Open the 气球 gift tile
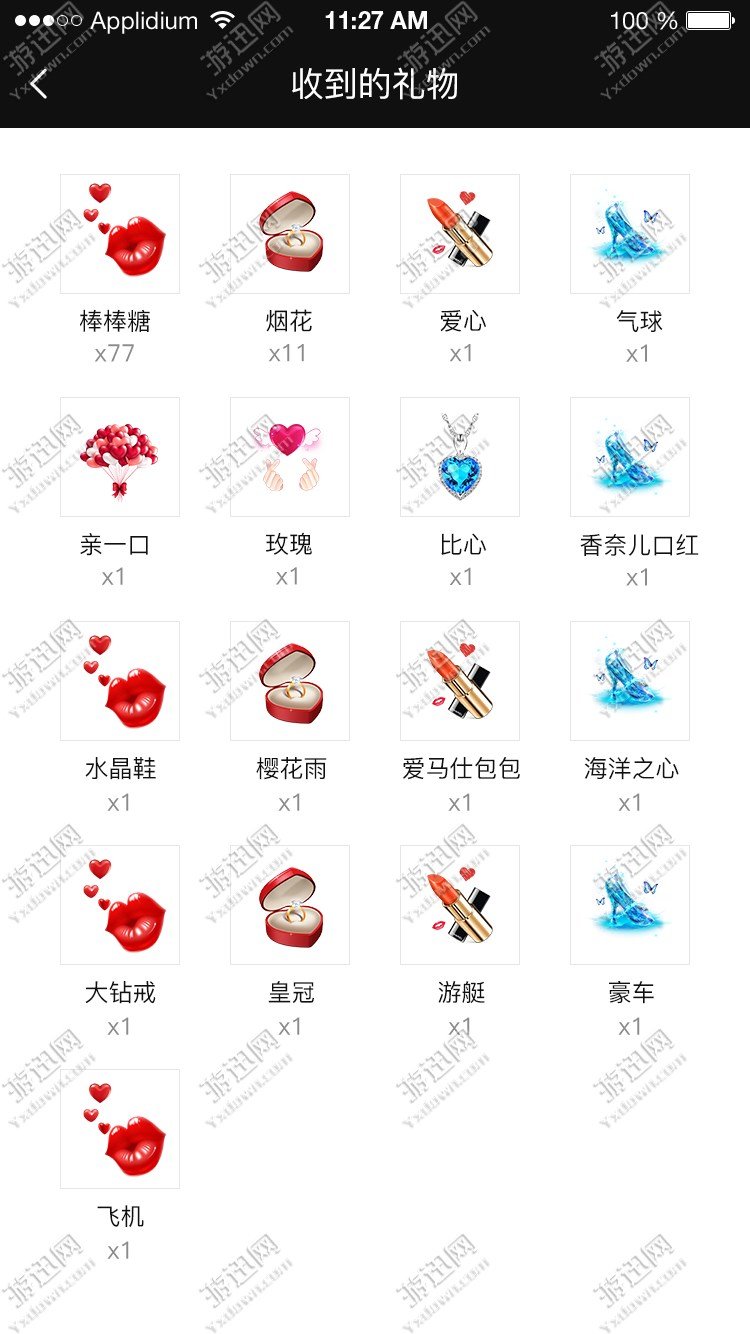Screen dimensions: 750x1334 click(x=630, y=234)
